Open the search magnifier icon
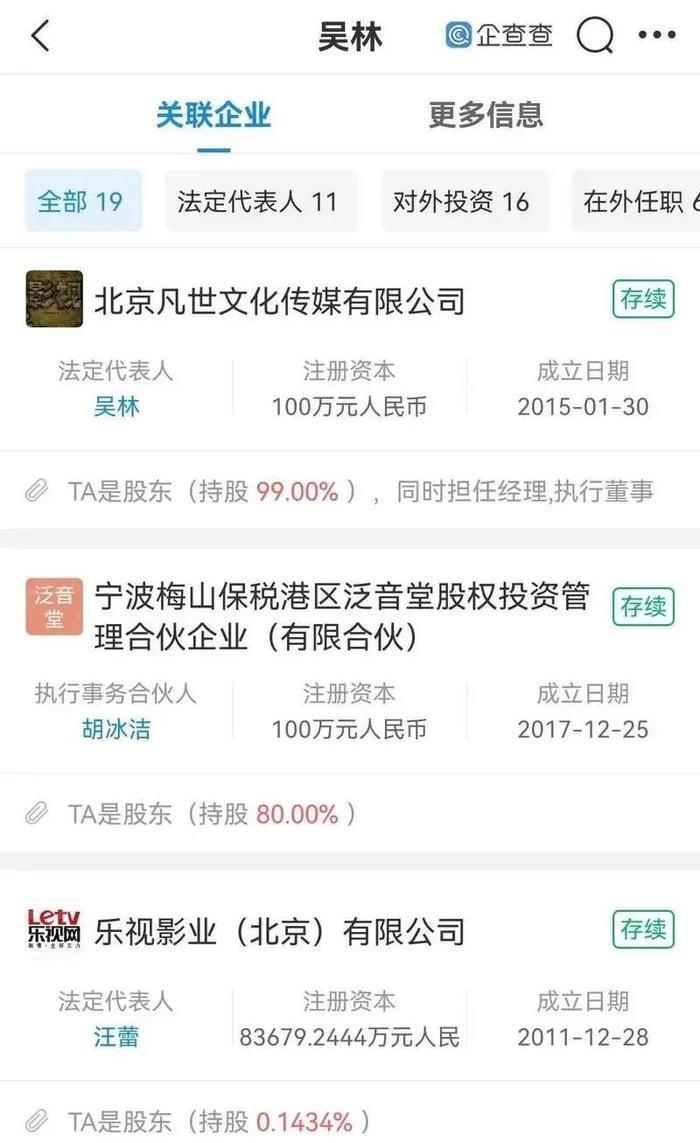The width and height of the screenshot is (700, 1143). (596, 35)
